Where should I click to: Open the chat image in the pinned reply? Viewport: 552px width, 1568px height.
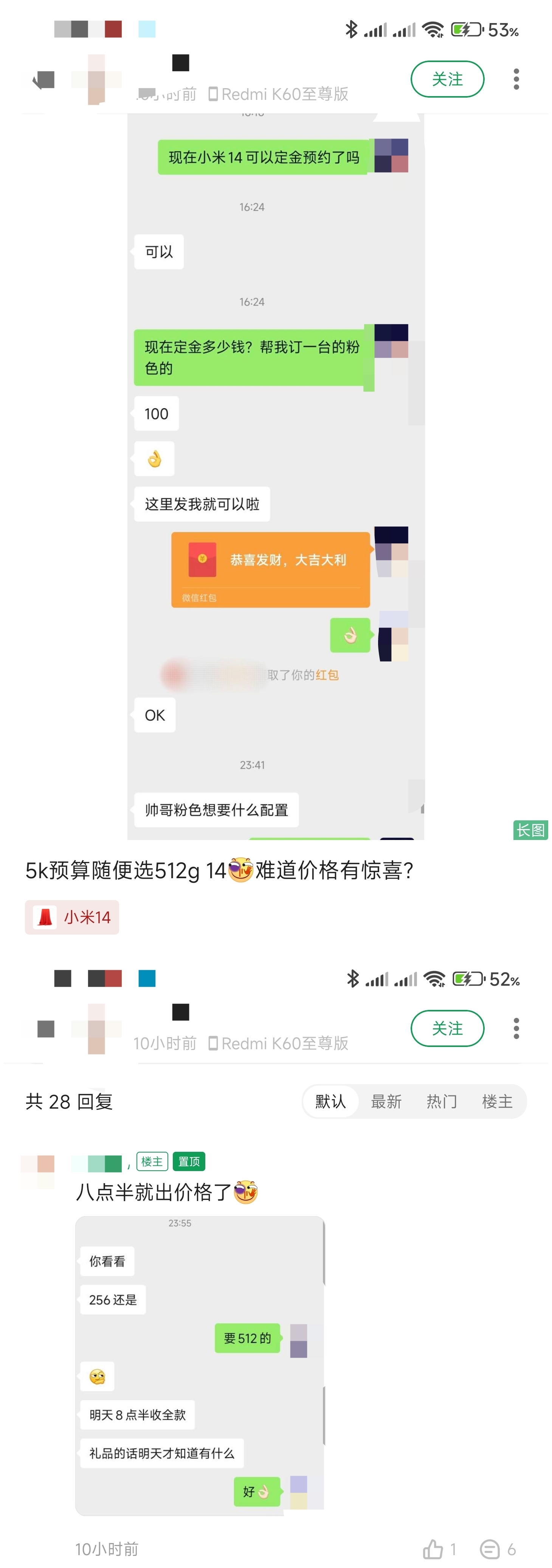(199, 1365)
